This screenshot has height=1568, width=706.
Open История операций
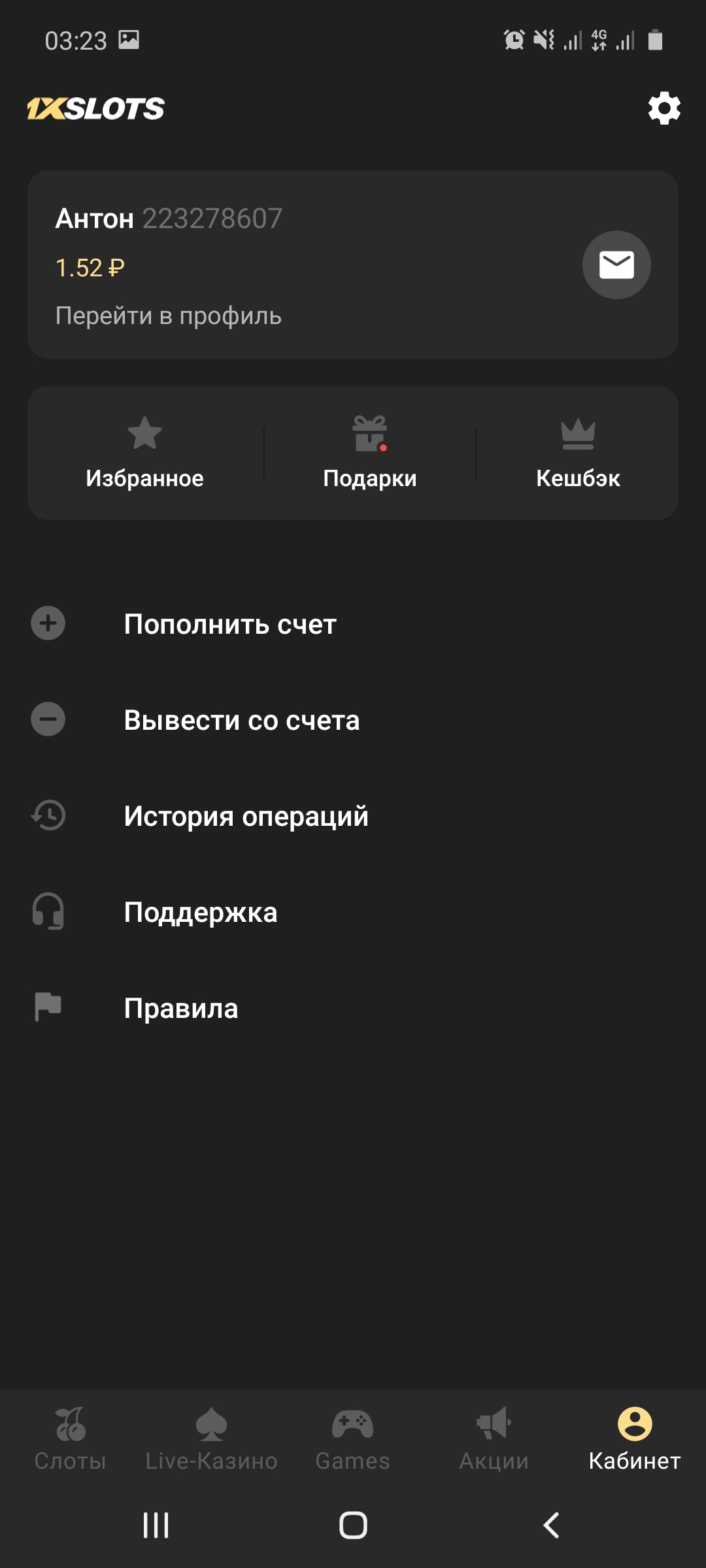click(246, 816)
